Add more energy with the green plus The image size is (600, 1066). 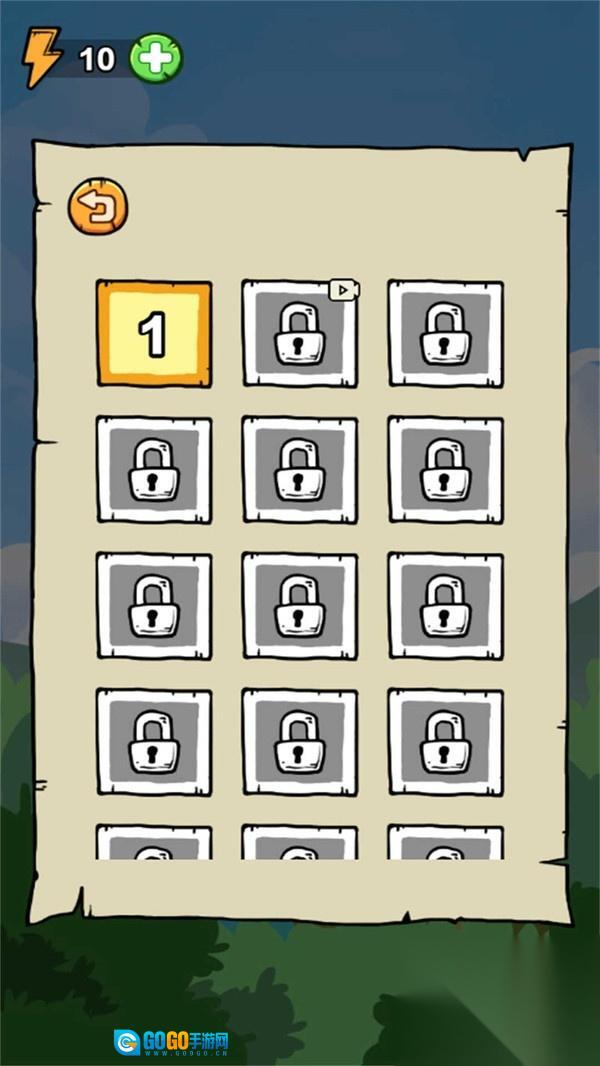[x=157, y=58]
